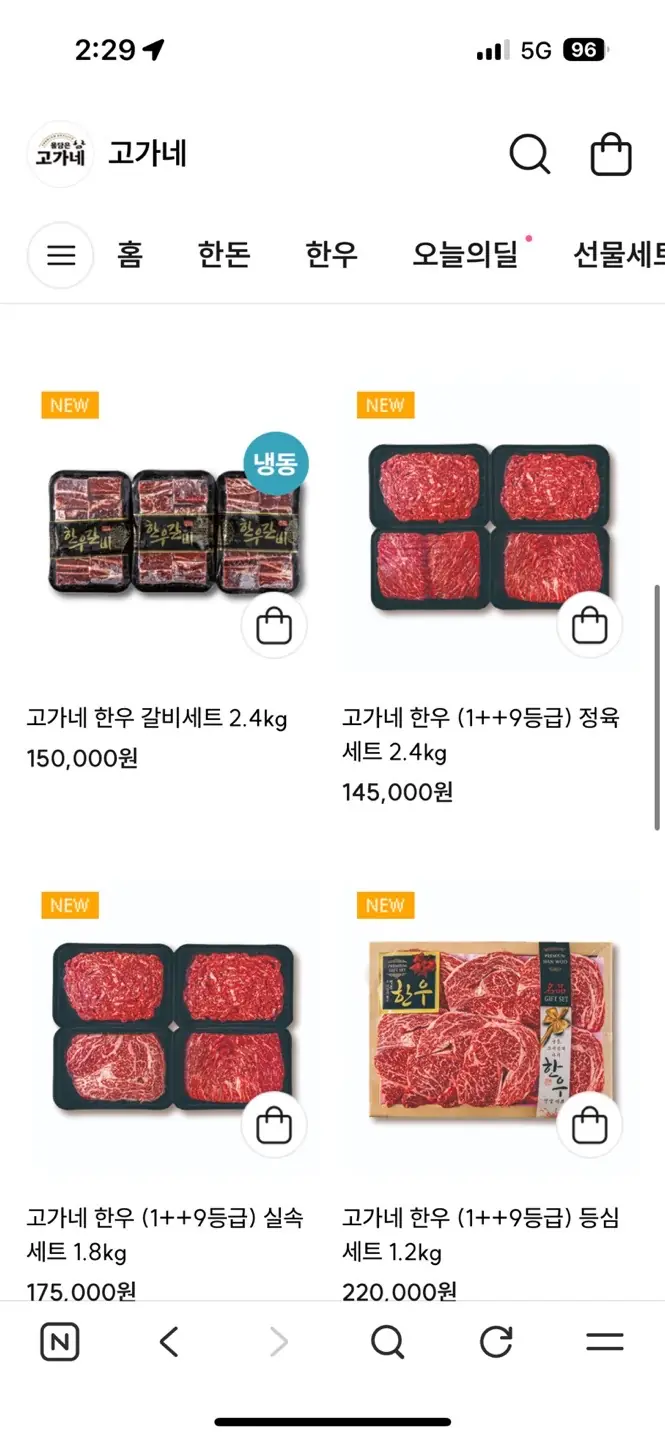Switch to the 홈 tab
Image resolution: width=665 pixels, height=1440 pixels.
pos(129,255)
